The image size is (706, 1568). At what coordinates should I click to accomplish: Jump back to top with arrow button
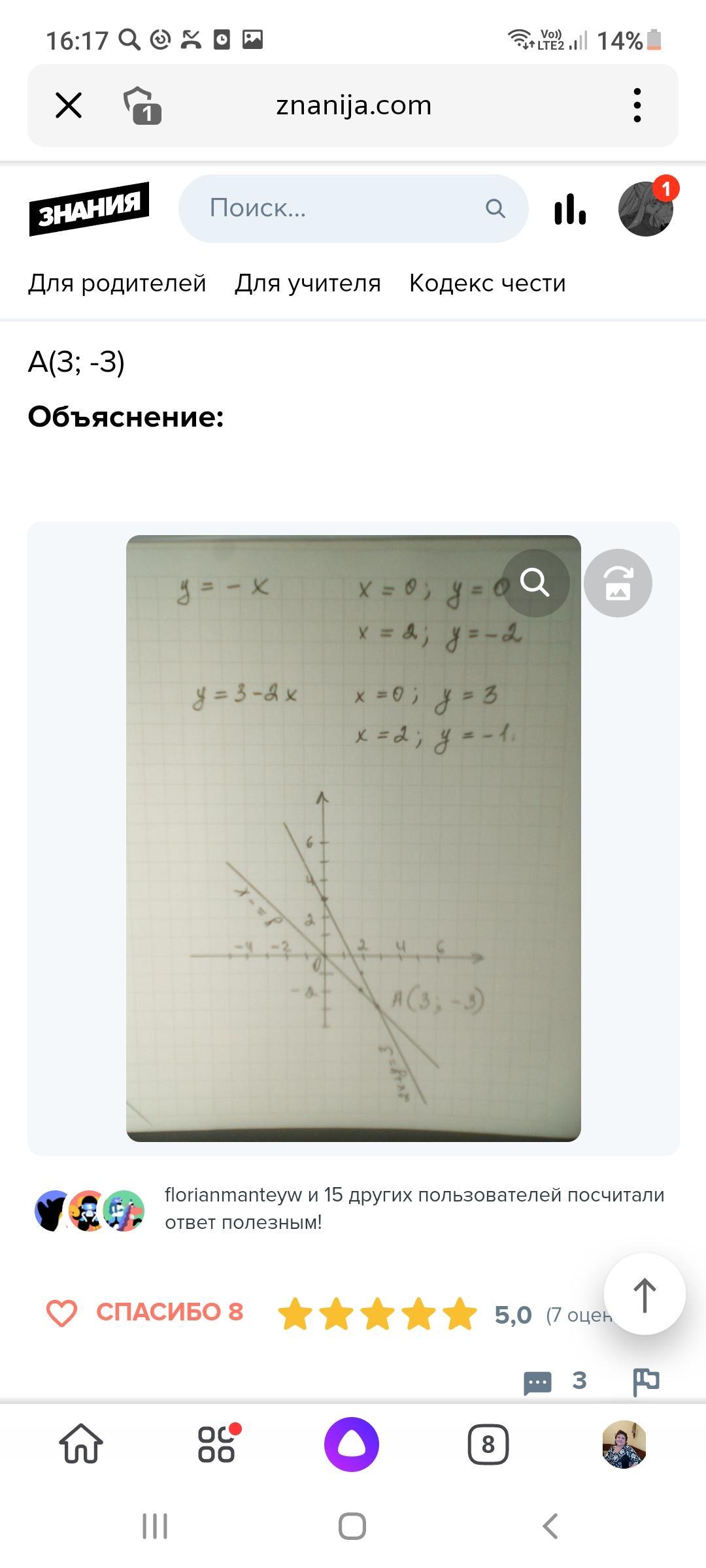(645, 1294)
